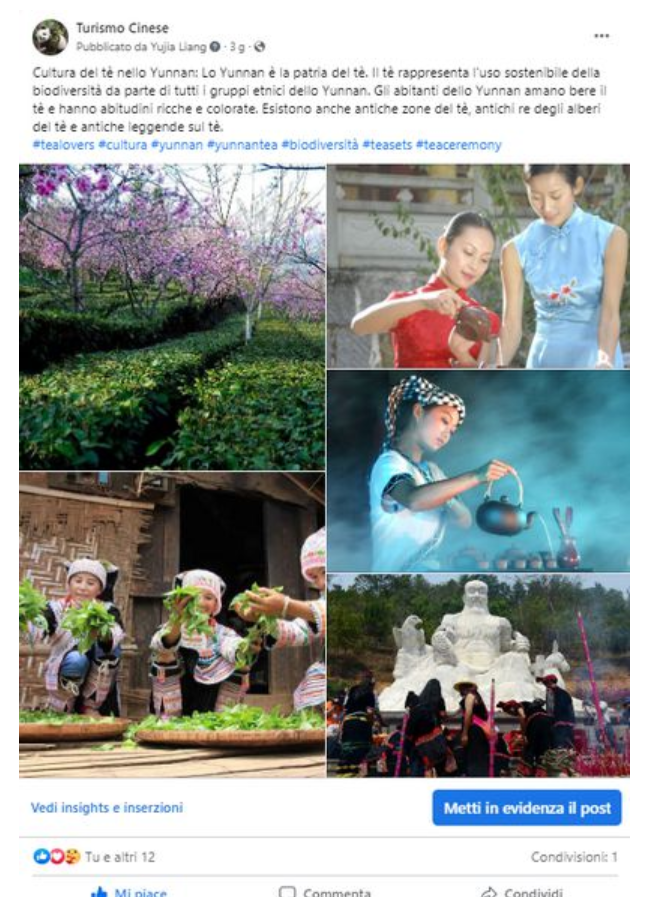
Task: Open the Turismo Cinese page name
Action: click(122, 28)
